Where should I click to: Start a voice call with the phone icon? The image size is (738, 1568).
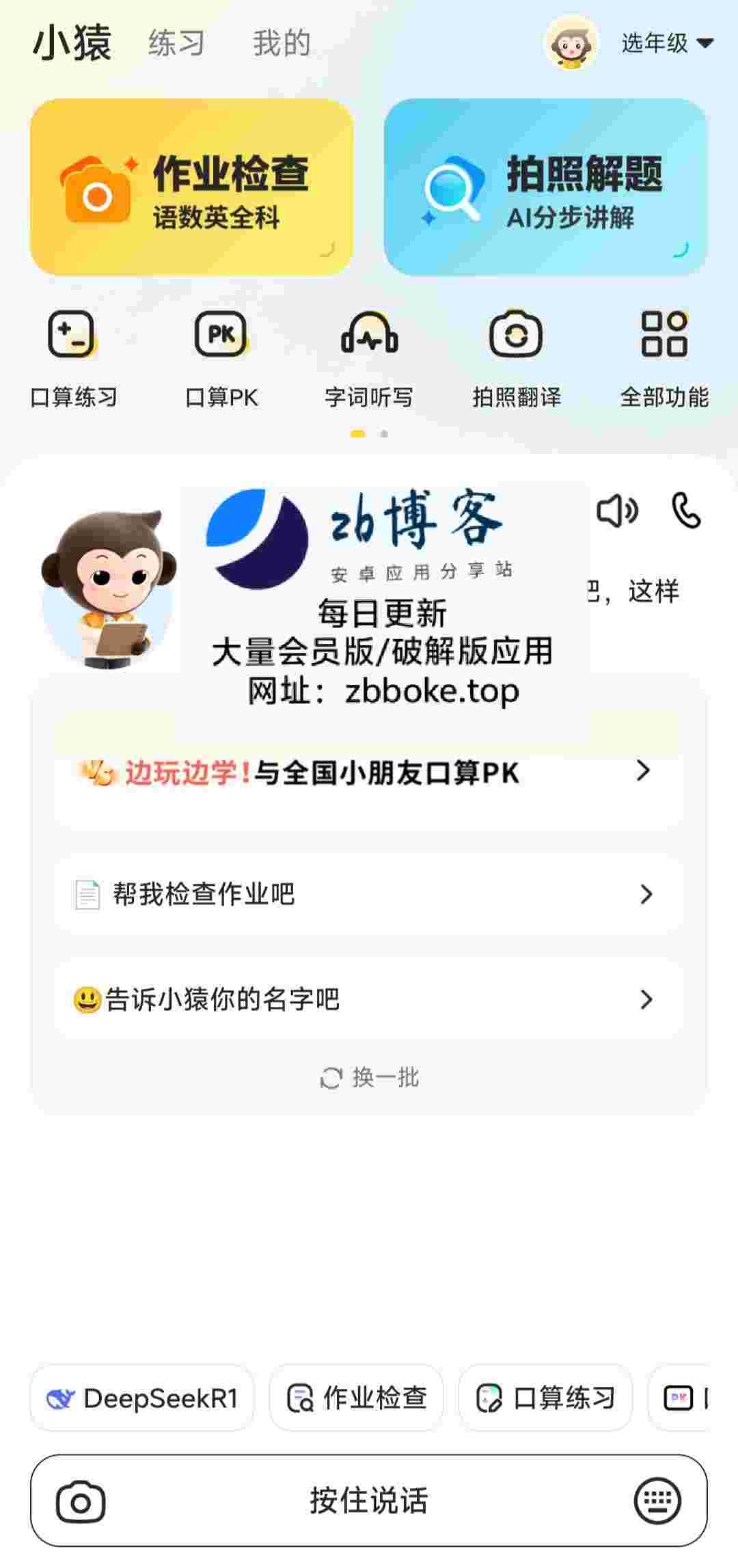click(686, 511)
